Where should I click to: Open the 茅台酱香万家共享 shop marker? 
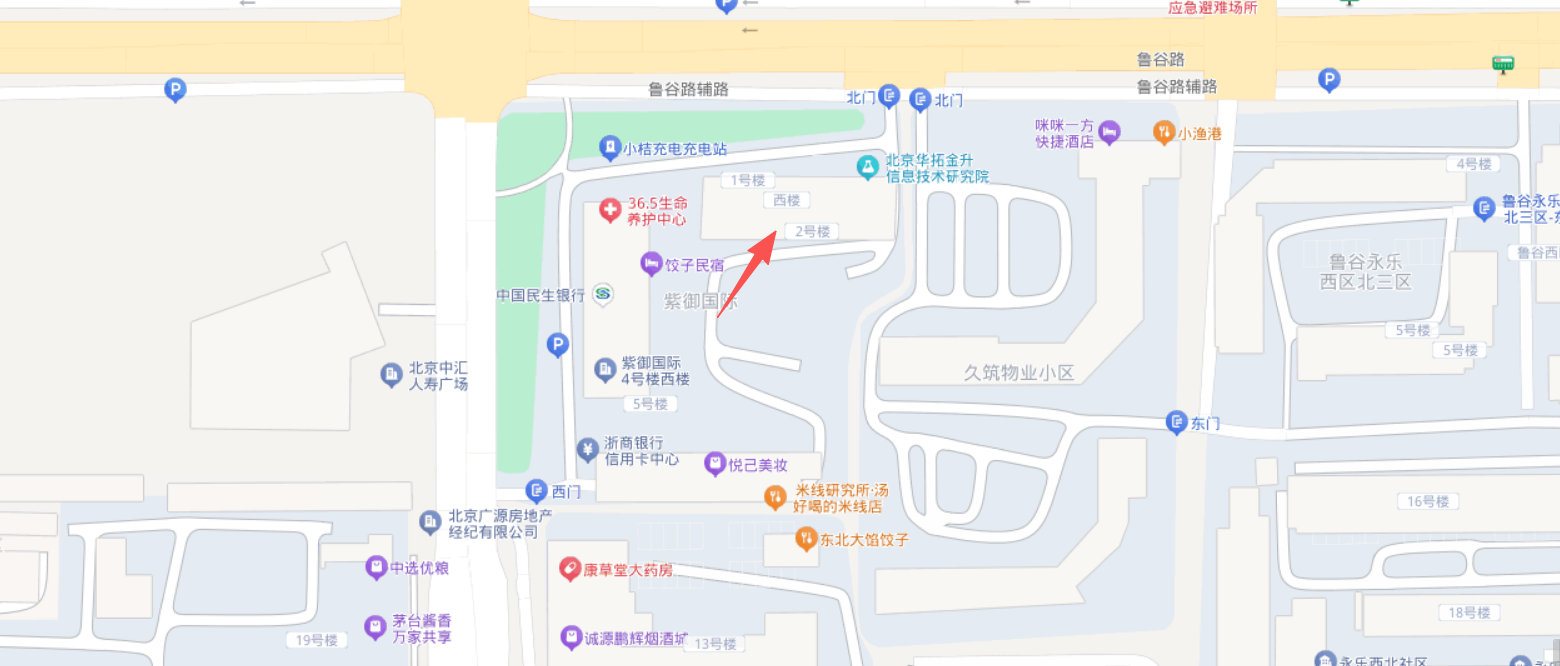pyautogui.click(x=375, y=627)
